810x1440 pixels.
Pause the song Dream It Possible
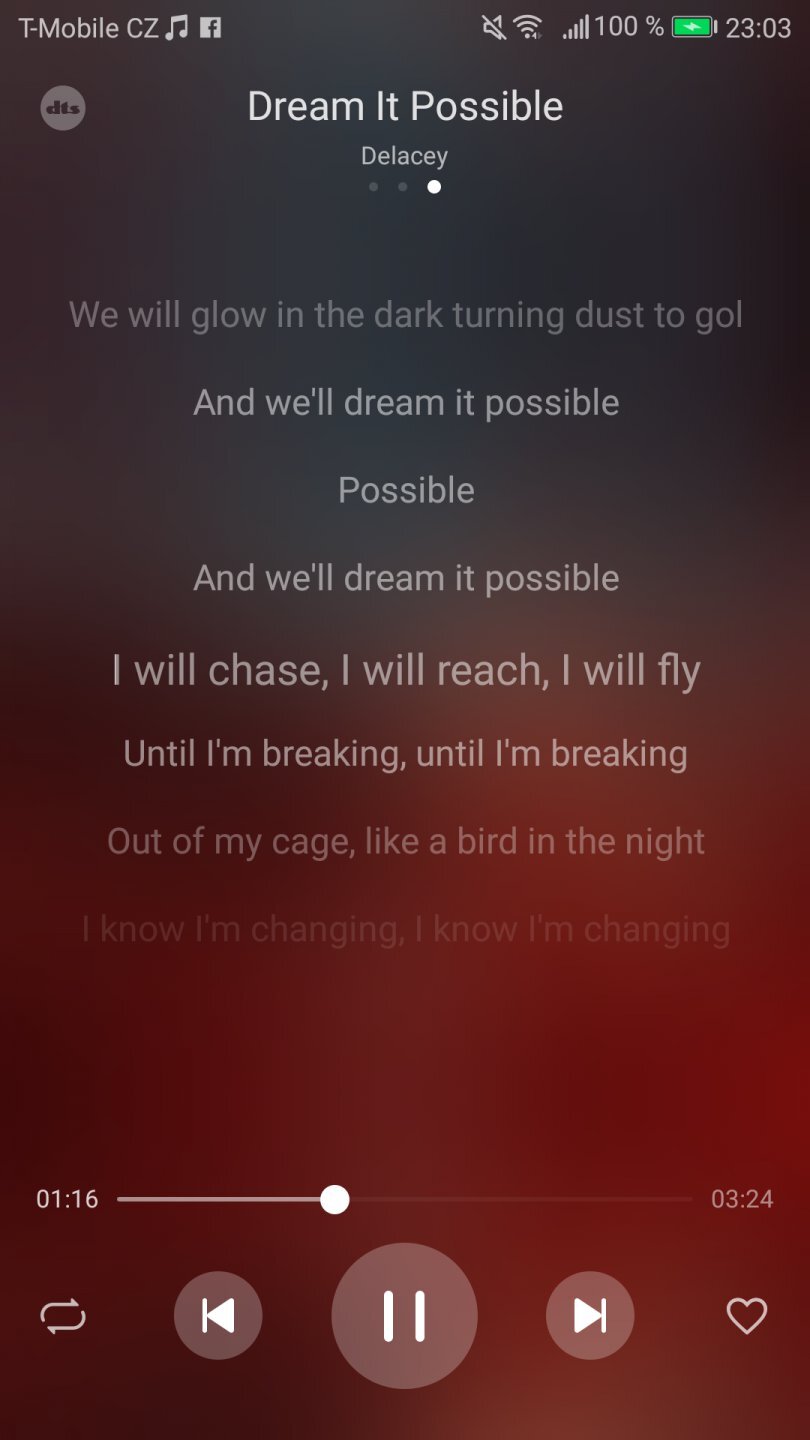point(404,1315)
